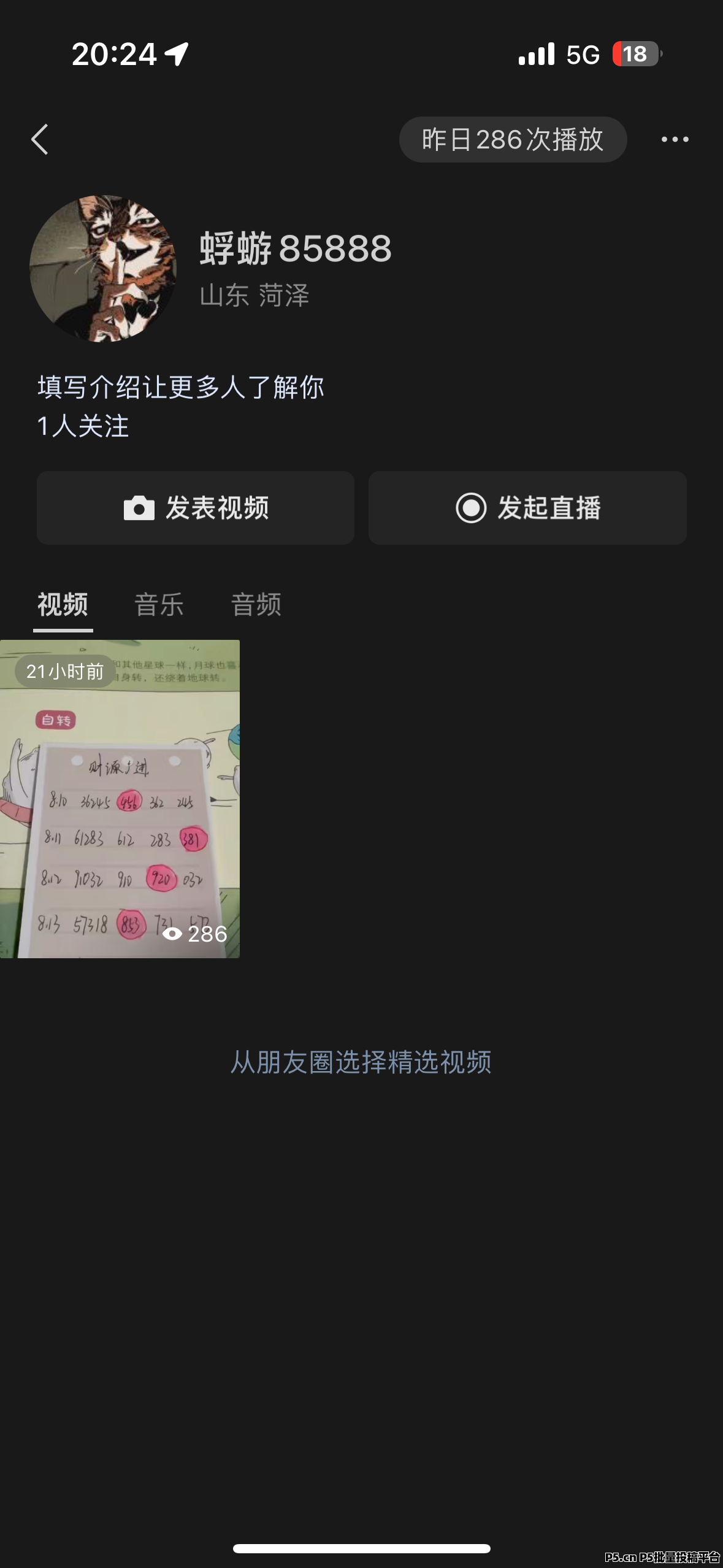Switch to the 视频 tab
723x1568 pixels.
coord(63,605)
